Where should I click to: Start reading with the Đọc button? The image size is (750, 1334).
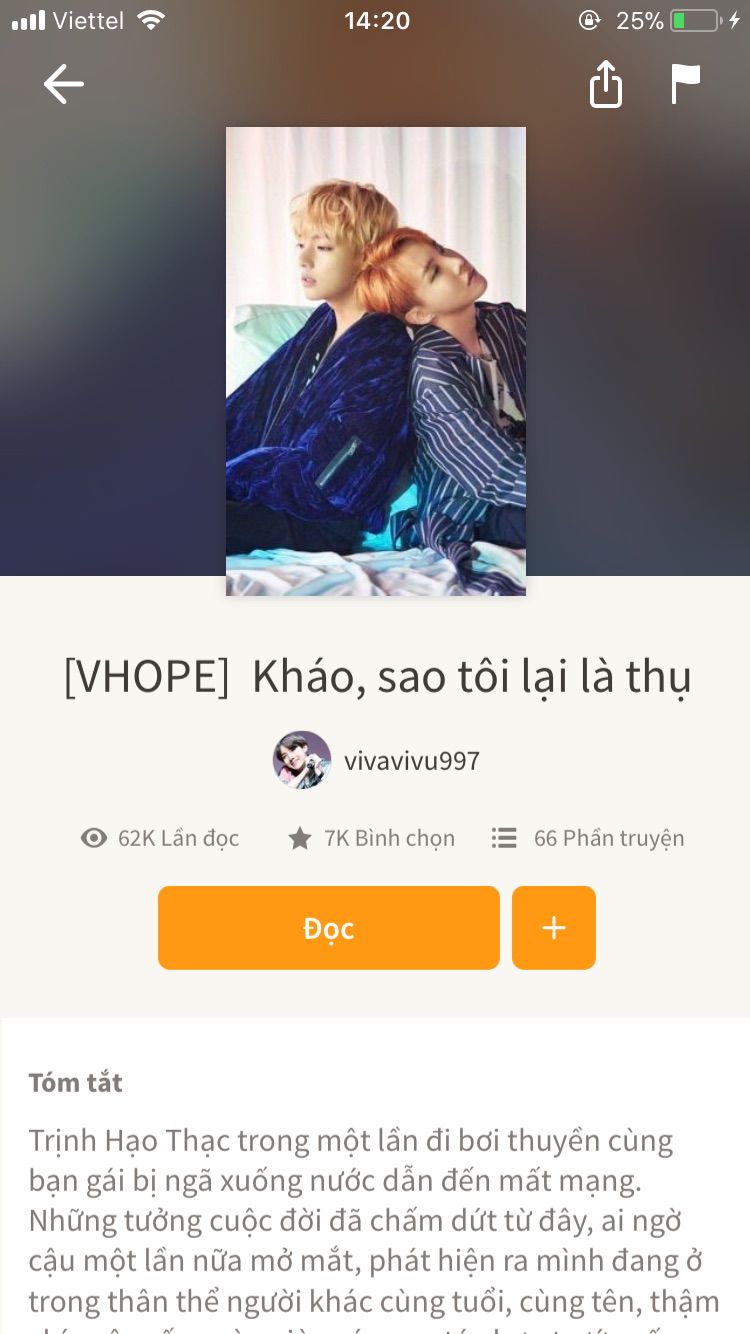pyautogui.click(x=328, y=928)
